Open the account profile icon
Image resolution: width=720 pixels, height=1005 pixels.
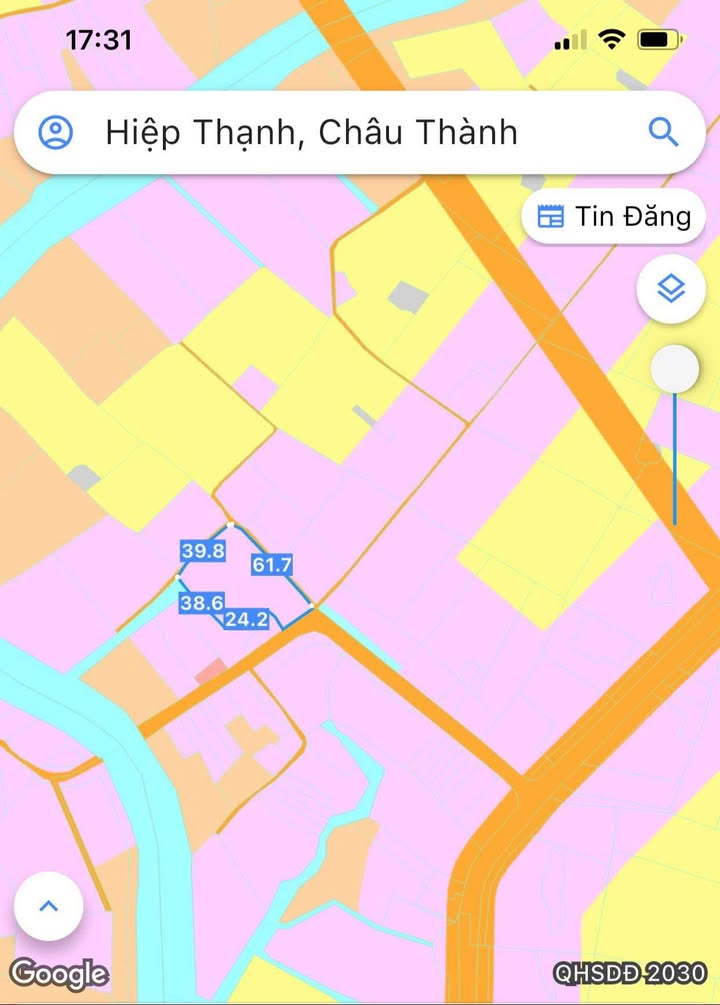pos(56,132)
